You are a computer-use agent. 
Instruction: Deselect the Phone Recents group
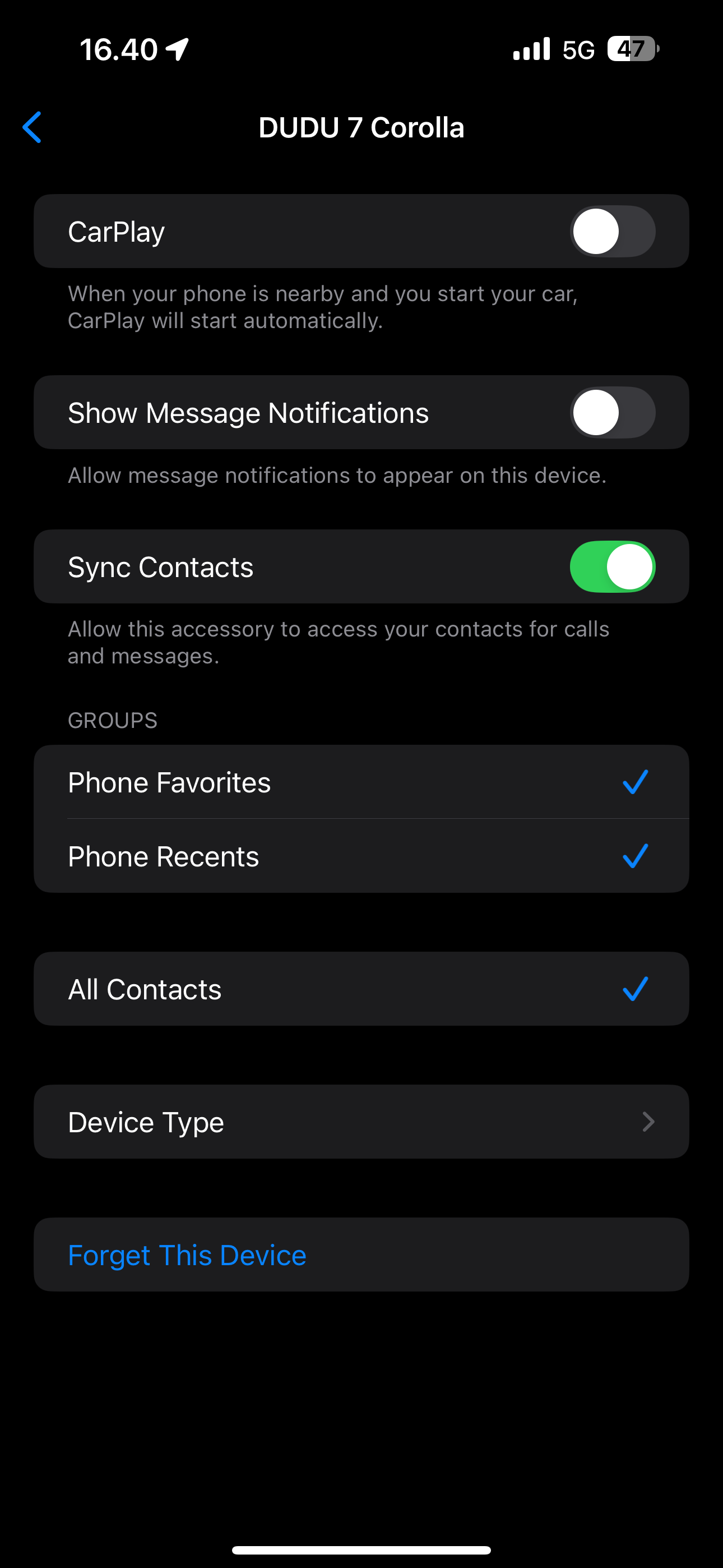tap(361, 856)
